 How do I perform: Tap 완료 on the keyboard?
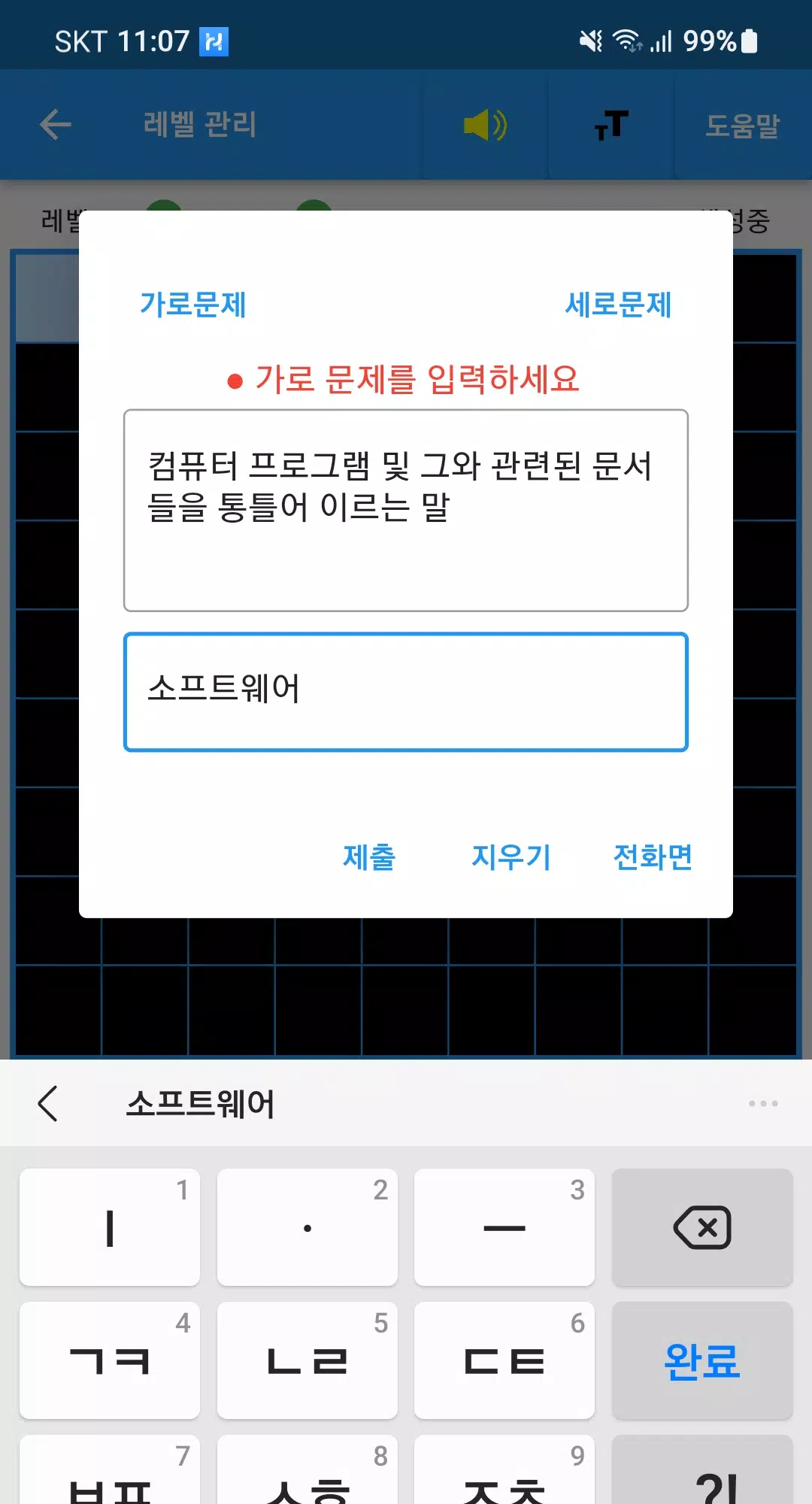tap(702, 1360)
